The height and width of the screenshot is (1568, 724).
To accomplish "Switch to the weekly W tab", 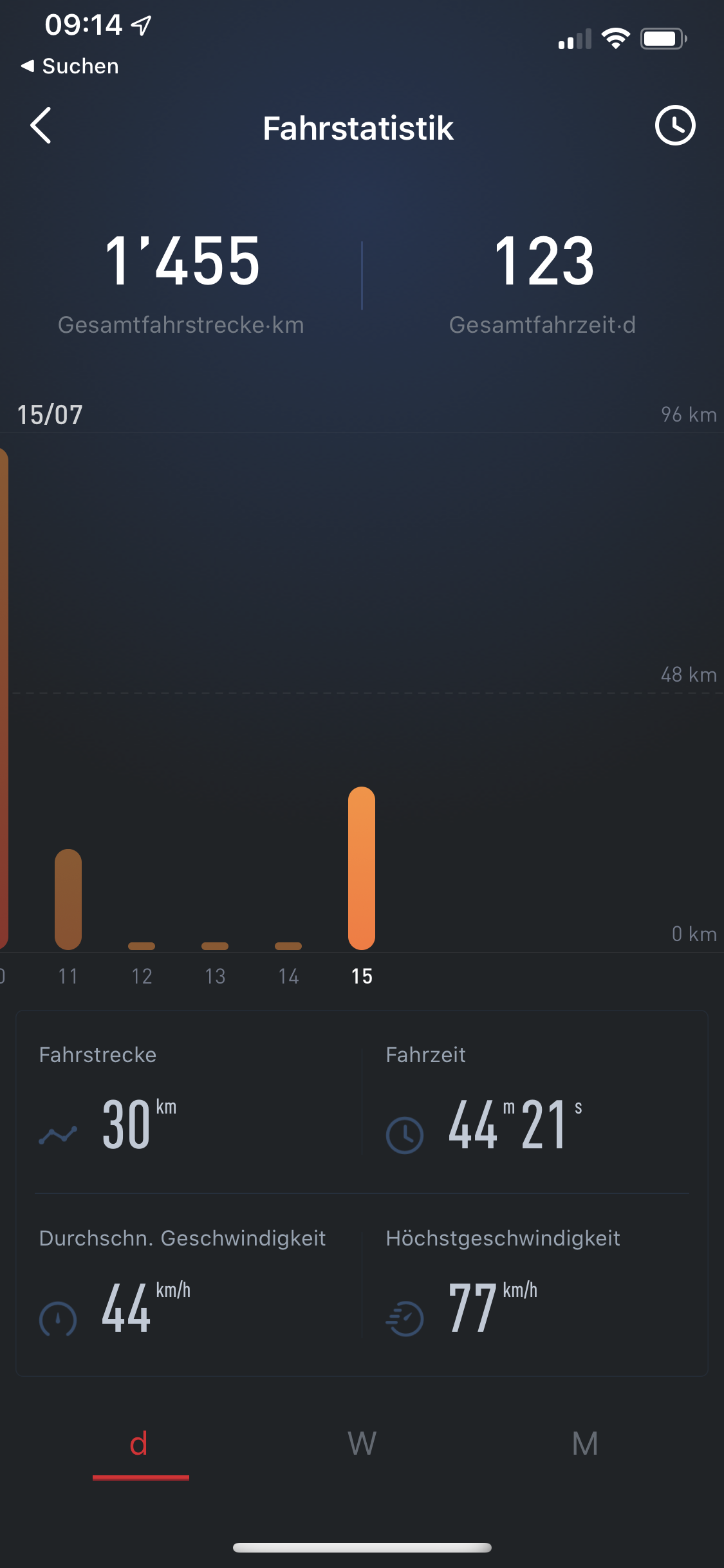I will [x=362, y=1444].
